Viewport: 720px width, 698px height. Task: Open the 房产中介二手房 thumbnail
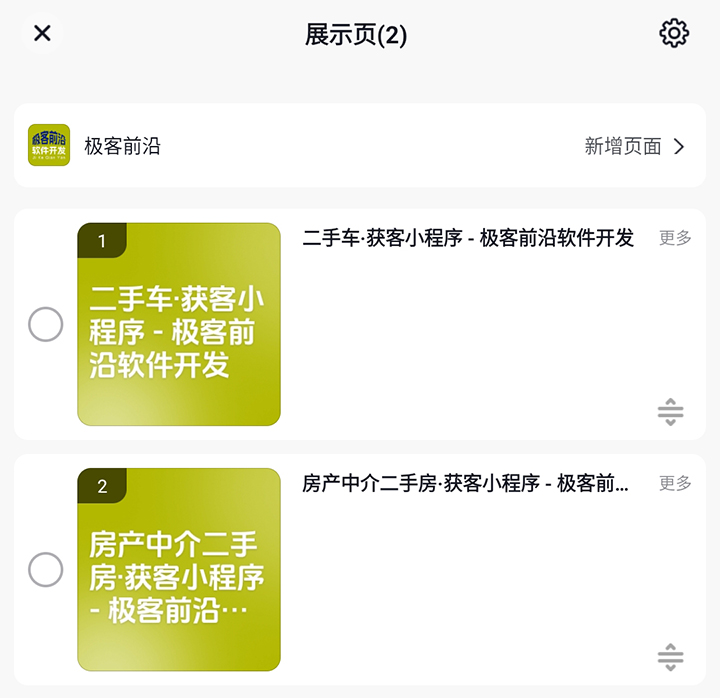click(179, 570)
